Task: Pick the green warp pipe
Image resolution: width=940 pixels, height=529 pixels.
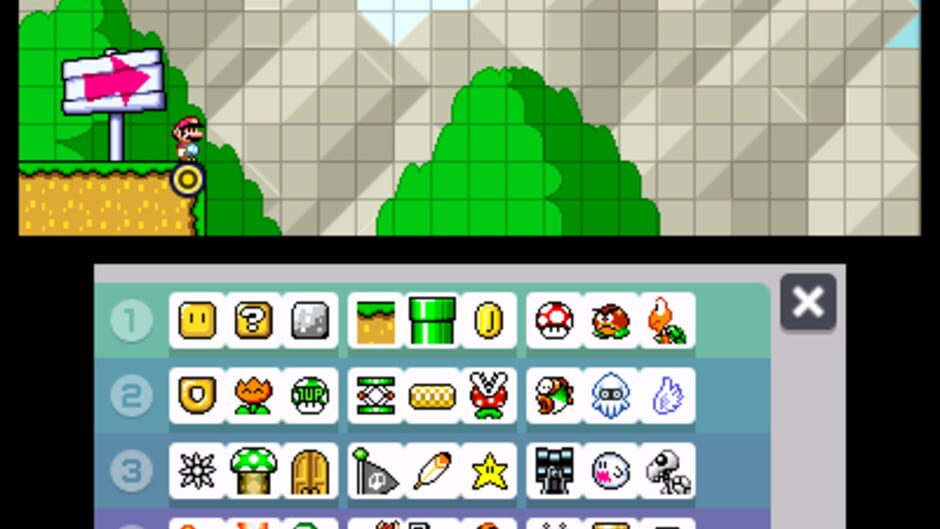Action: pyautogui.click(x=433, y=321)
